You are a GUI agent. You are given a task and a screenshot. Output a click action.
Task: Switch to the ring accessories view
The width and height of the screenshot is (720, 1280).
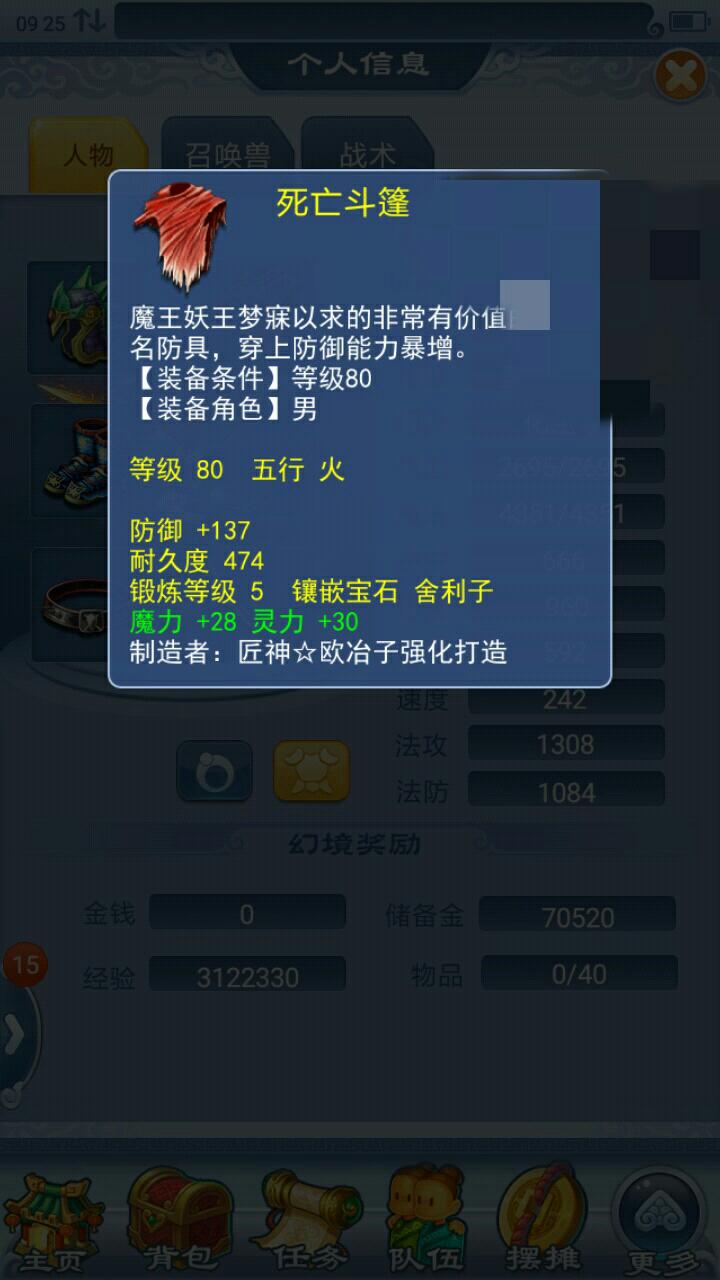pos(214,770)
